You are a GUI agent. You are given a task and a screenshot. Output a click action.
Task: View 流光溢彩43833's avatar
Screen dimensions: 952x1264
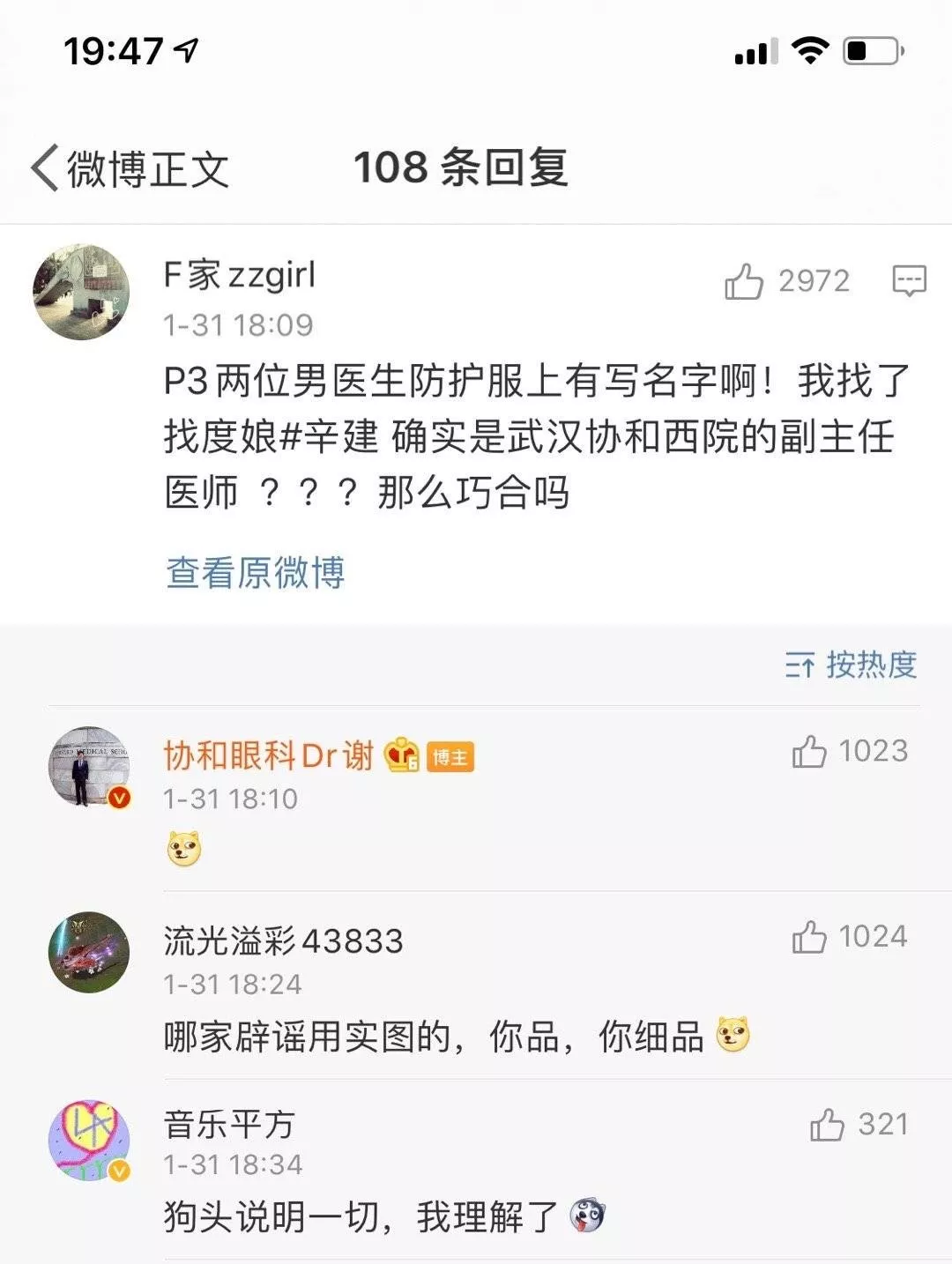pos(88,952)
